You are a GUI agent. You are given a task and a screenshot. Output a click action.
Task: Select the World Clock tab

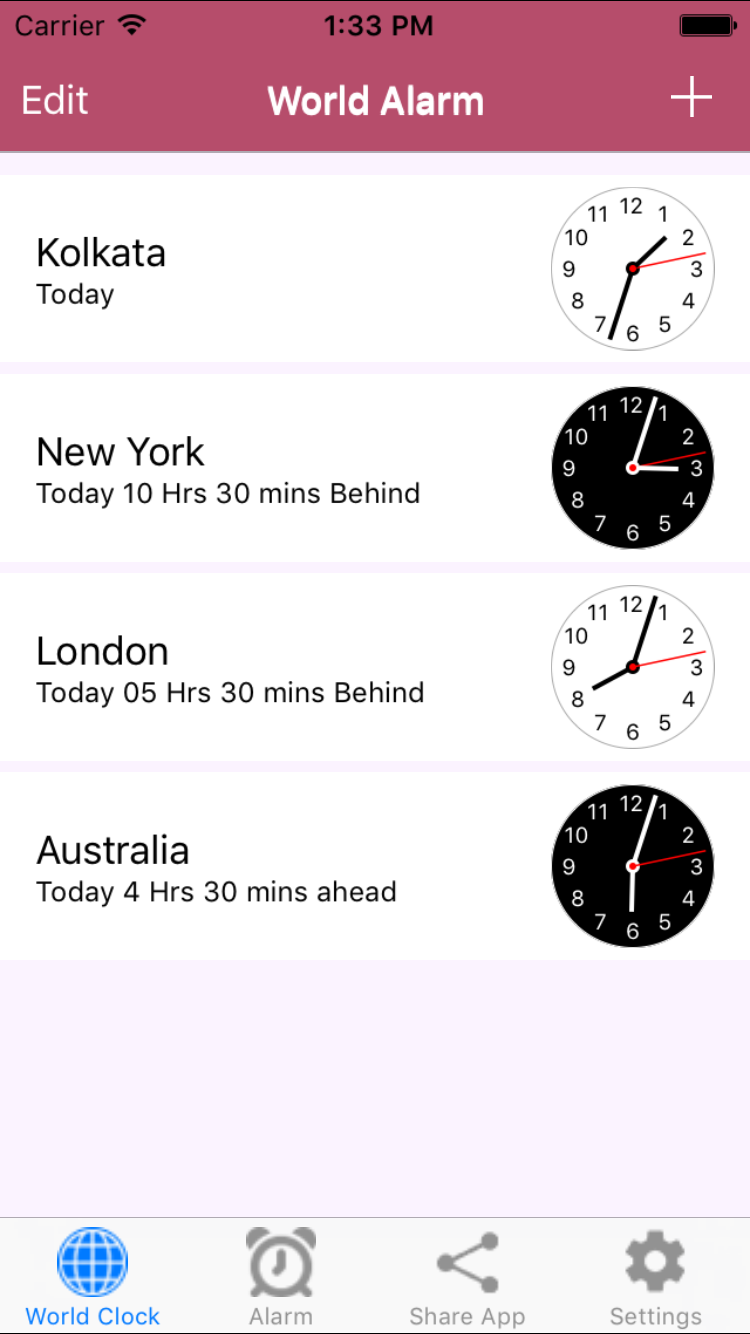[93, 1277]
